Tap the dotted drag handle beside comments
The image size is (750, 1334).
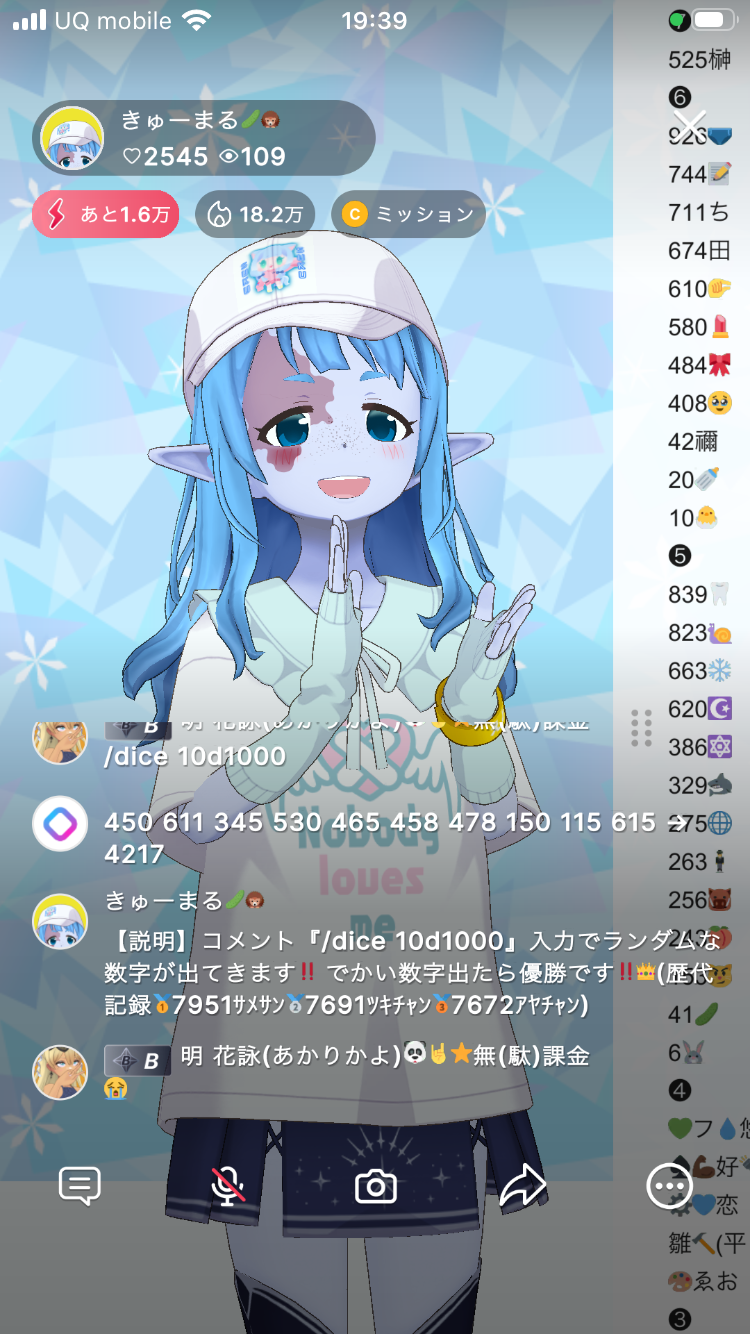[641, 728]
